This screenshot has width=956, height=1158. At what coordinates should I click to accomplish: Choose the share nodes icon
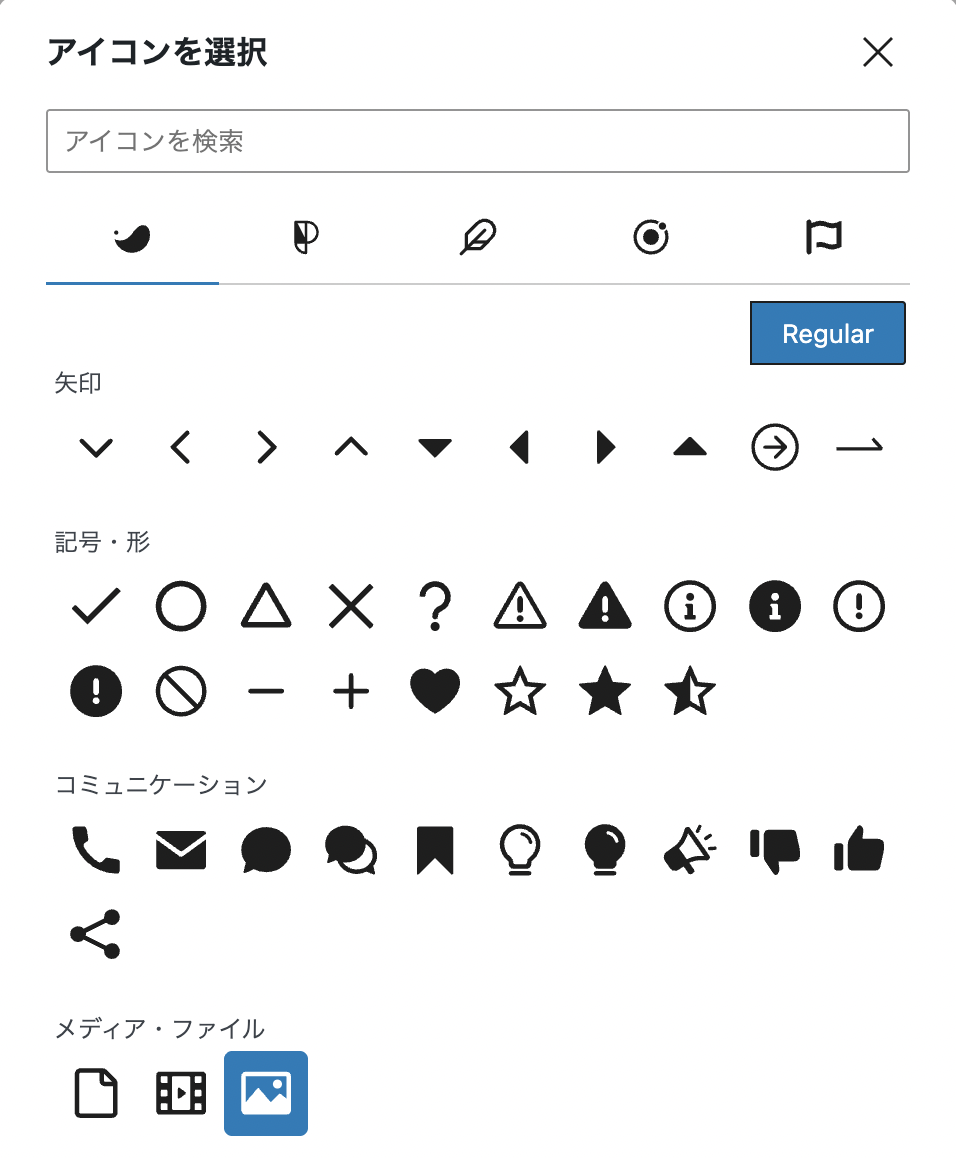click(96, 934)
